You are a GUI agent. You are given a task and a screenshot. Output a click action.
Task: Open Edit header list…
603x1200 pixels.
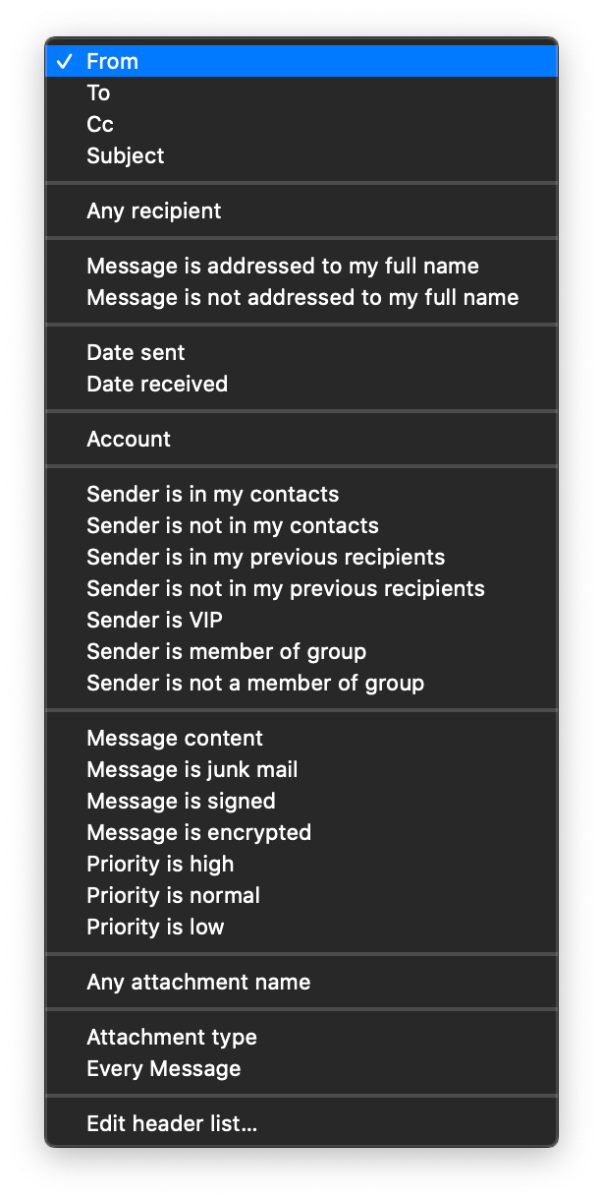(301, 1124)
